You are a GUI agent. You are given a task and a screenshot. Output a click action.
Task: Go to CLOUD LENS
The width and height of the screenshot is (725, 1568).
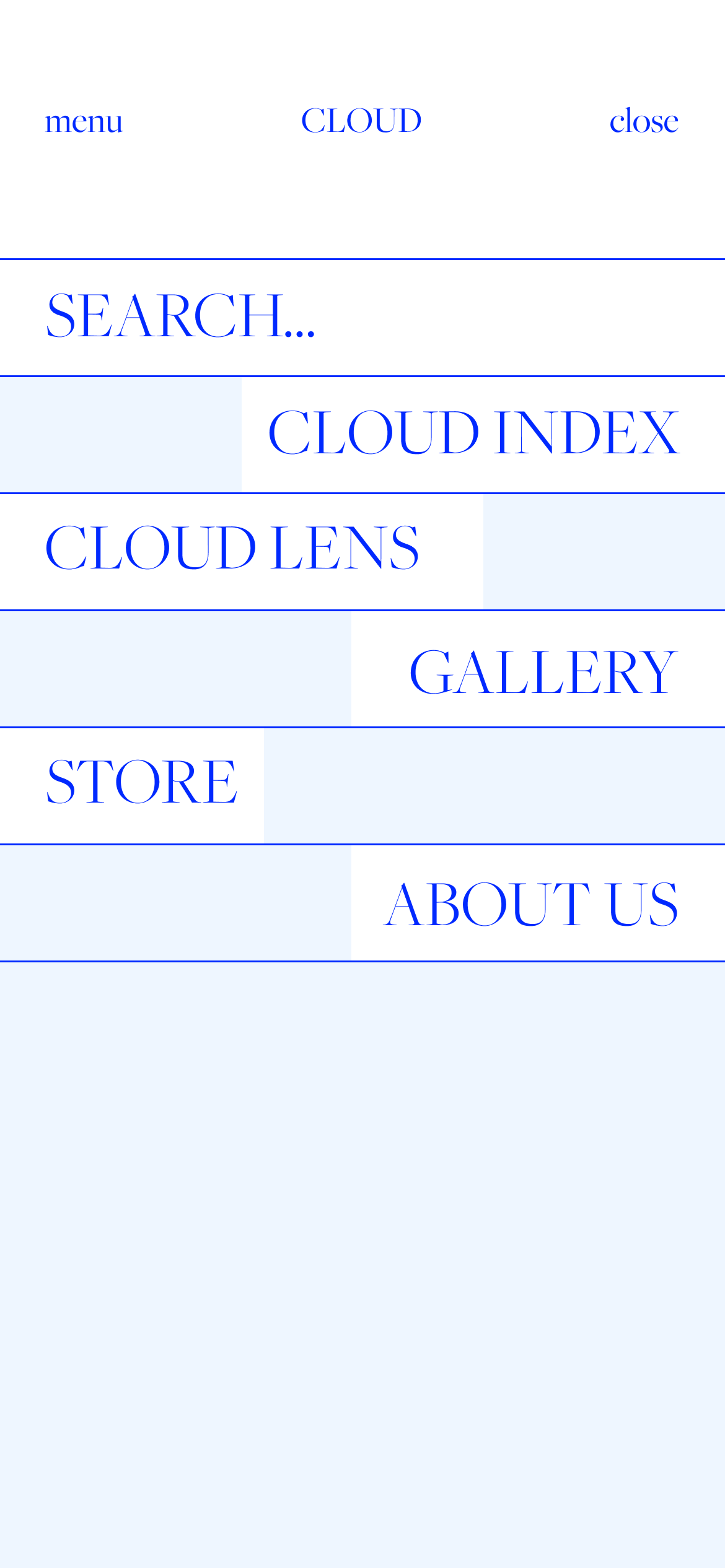(232, 549)
